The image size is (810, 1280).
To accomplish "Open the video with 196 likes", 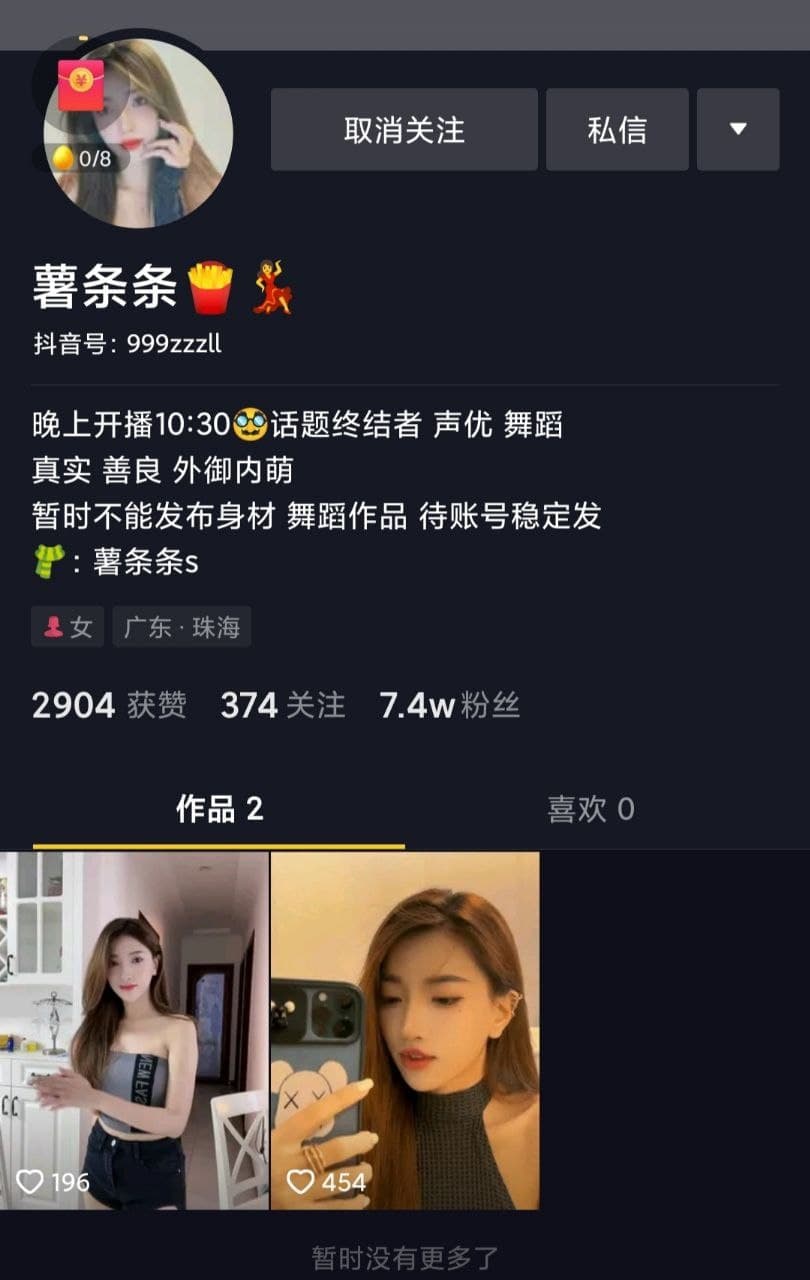I will click(135, 1030).
